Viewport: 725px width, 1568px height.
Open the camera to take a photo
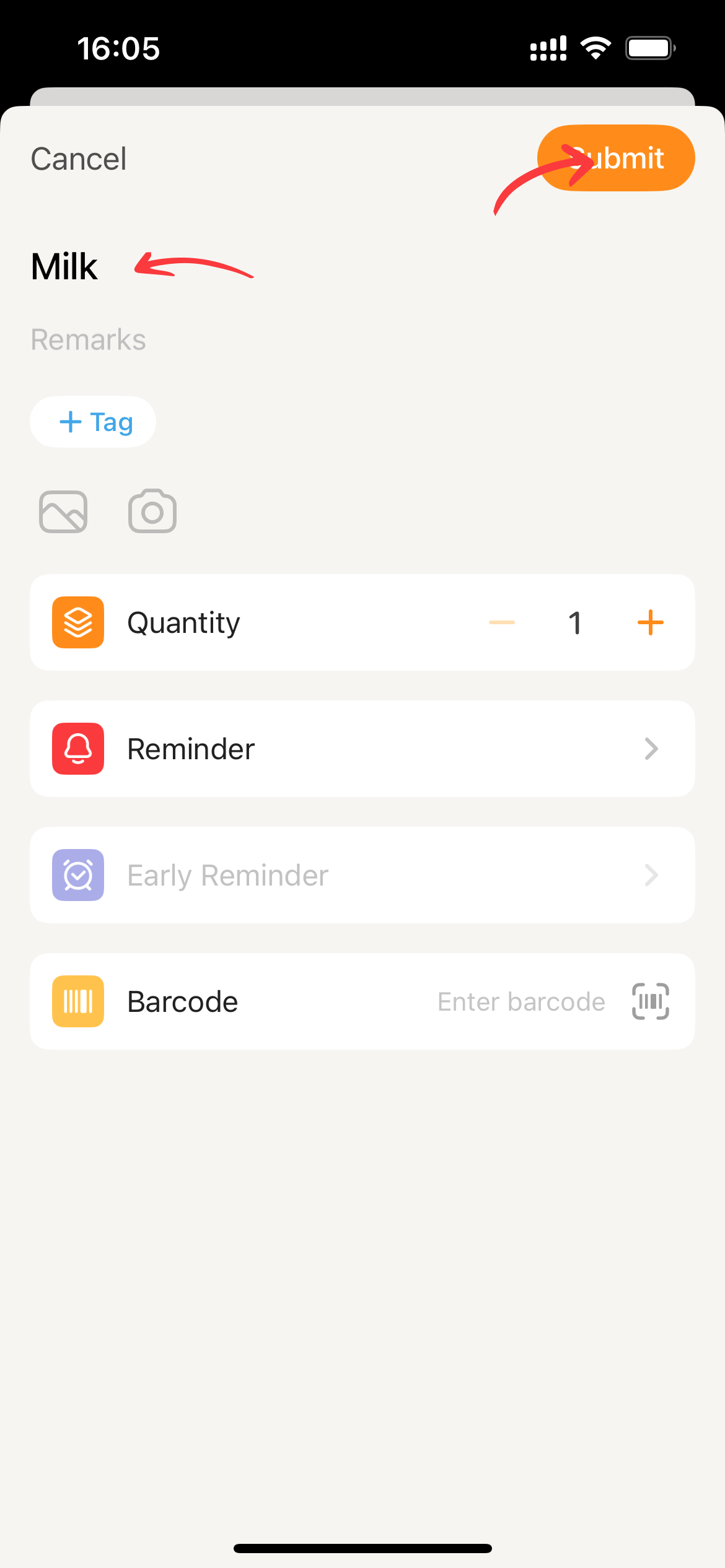(152, 512)
